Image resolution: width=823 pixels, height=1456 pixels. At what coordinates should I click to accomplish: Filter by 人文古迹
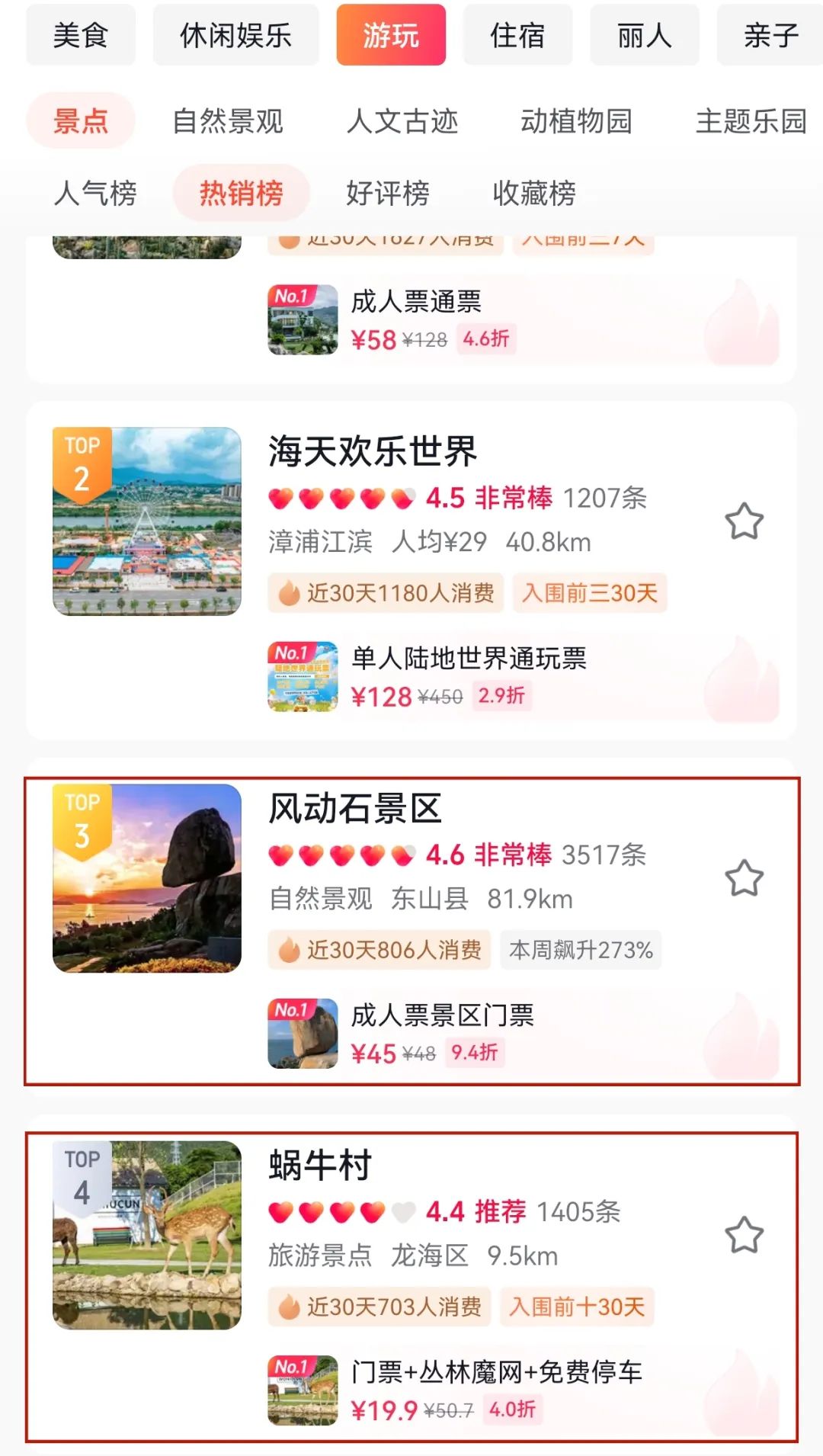[402, 121]
